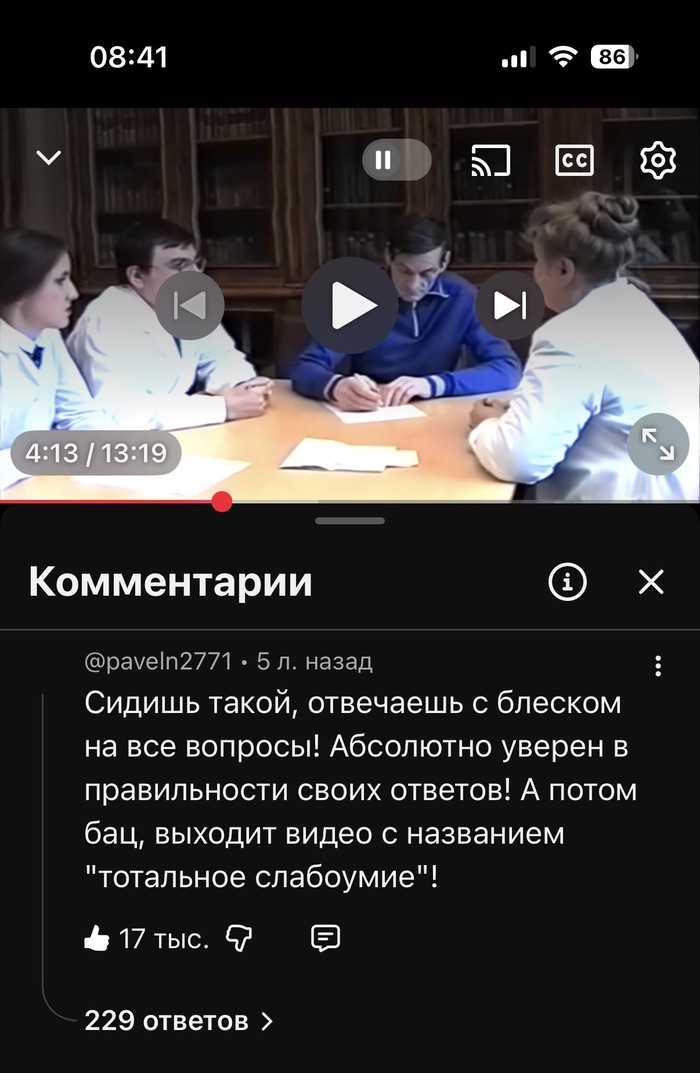Cast video to another device
The width and height of the screenshot is (700, 1073).
click(x=490, y=160)
